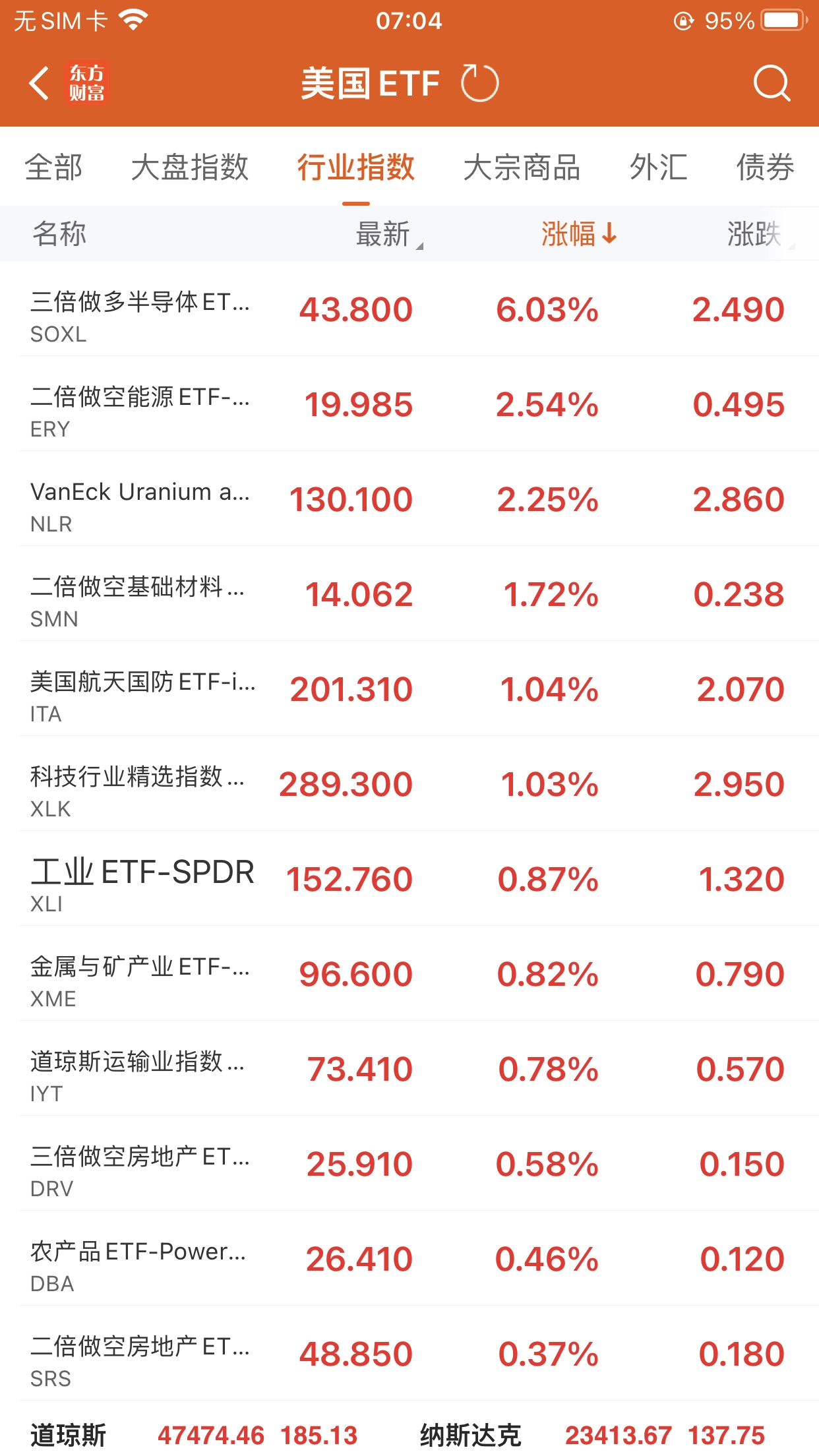The height and width of the screenshot is (1456, 819).
Task: Switch to the 大盘指数 tab
Action: coord(189,167)
